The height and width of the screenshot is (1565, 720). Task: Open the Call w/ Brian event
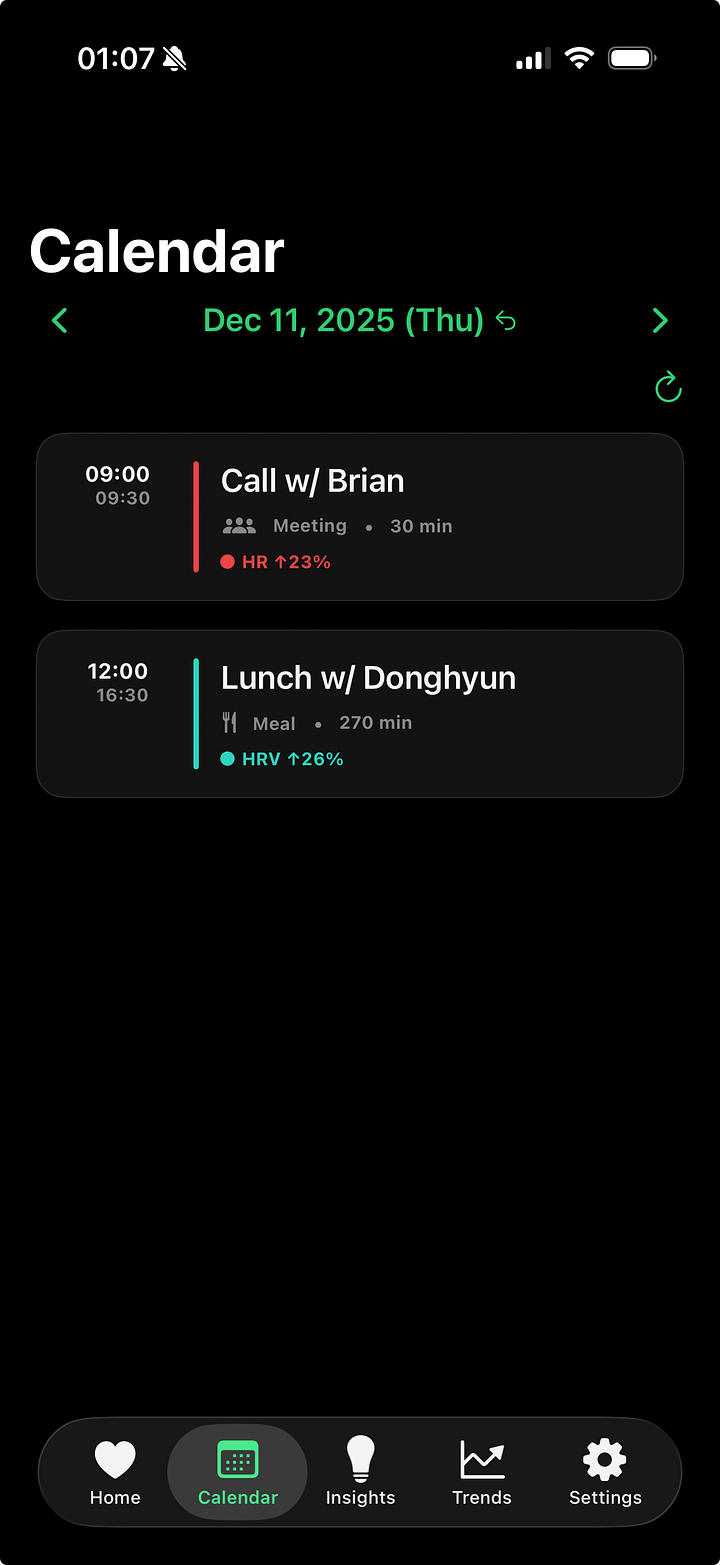(x=360, y=516)
